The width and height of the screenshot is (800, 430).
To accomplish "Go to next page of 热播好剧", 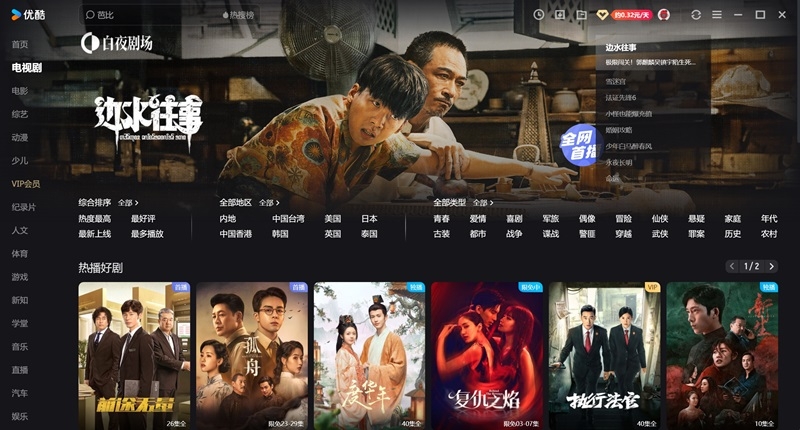I will point(769,266).
